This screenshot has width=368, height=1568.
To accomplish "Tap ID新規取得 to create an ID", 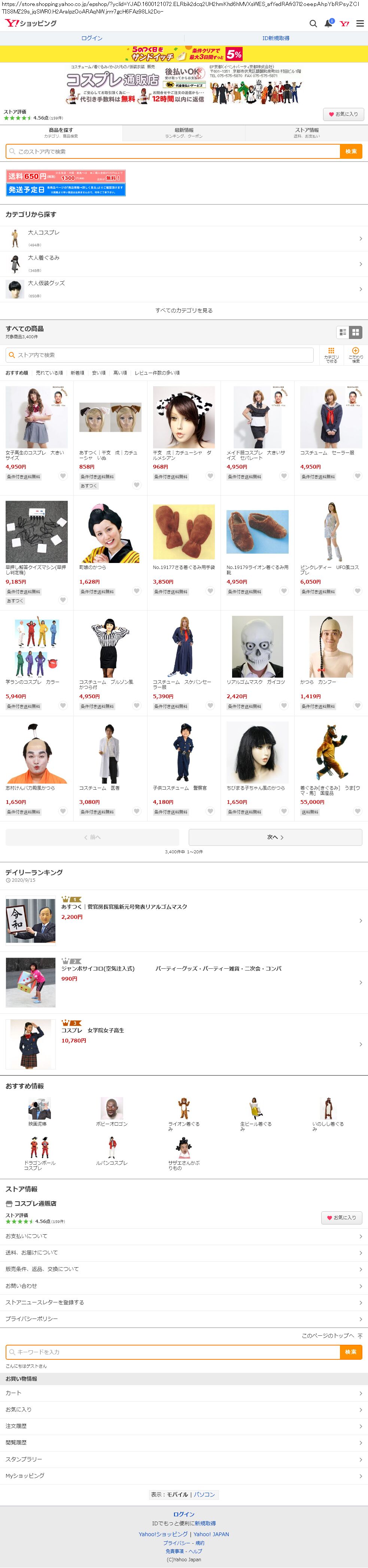I will pyautogui.click(x=276, y=38).
